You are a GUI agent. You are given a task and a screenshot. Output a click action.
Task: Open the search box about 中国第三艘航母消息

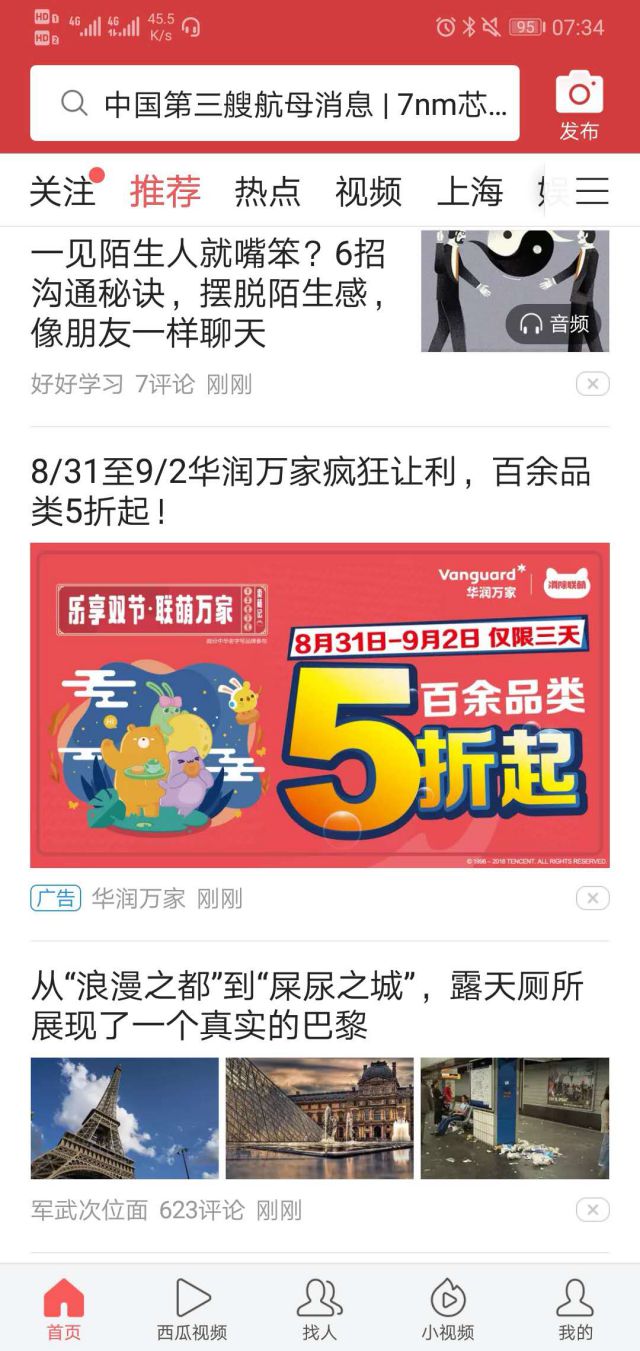275,104
